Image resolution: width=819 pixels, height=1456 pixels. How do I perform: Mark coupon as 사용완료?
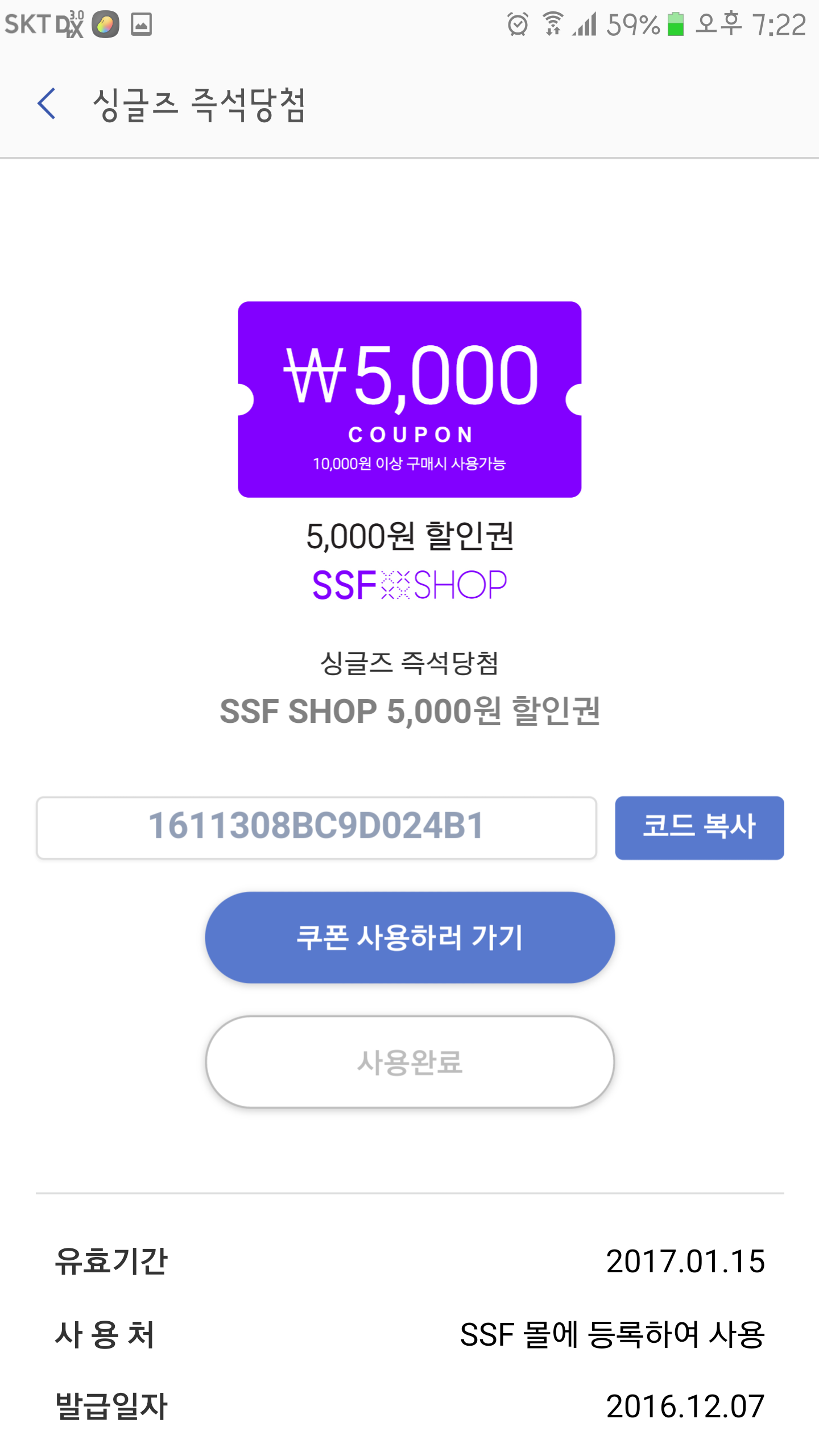click(409, 1062)
